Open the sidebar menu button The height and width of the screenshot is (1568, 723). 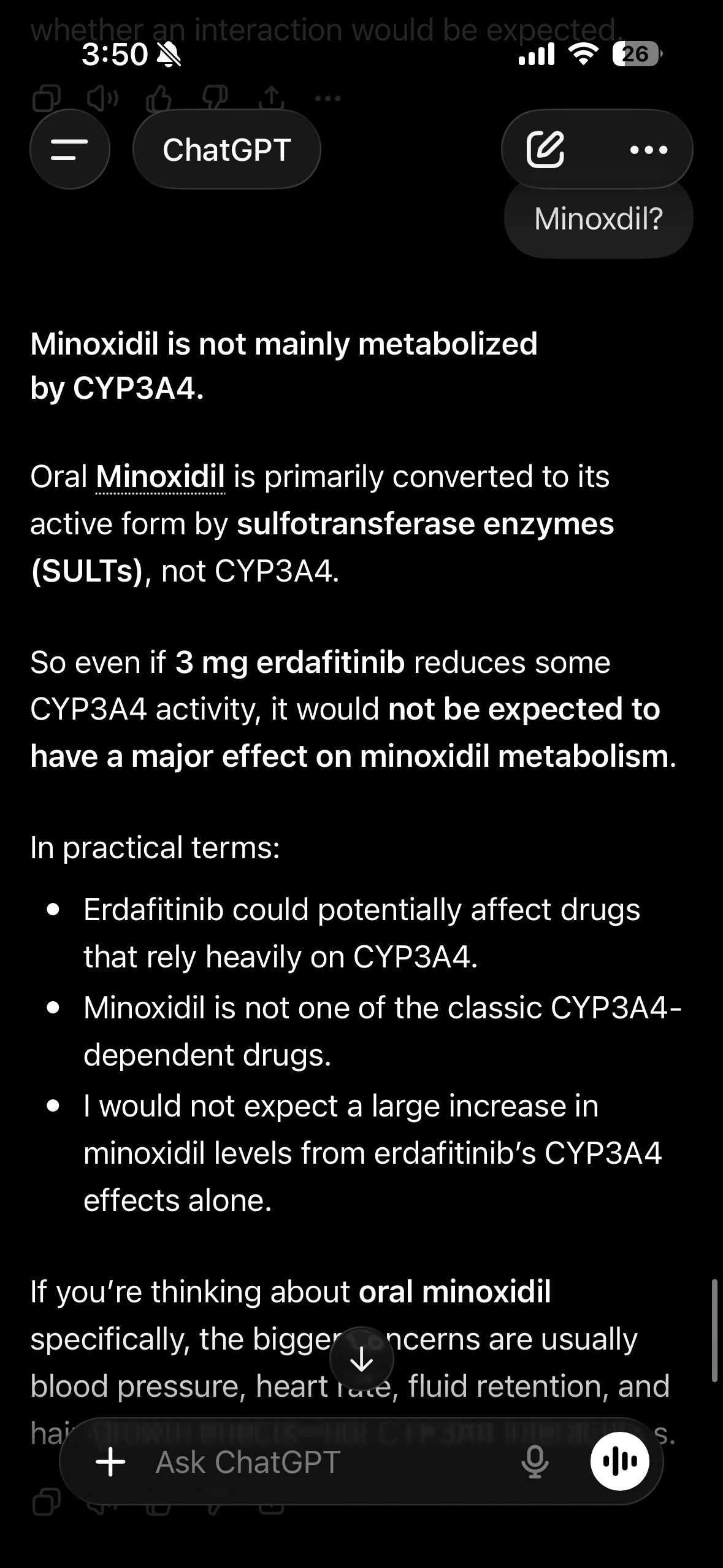click(x=69, y=149)
